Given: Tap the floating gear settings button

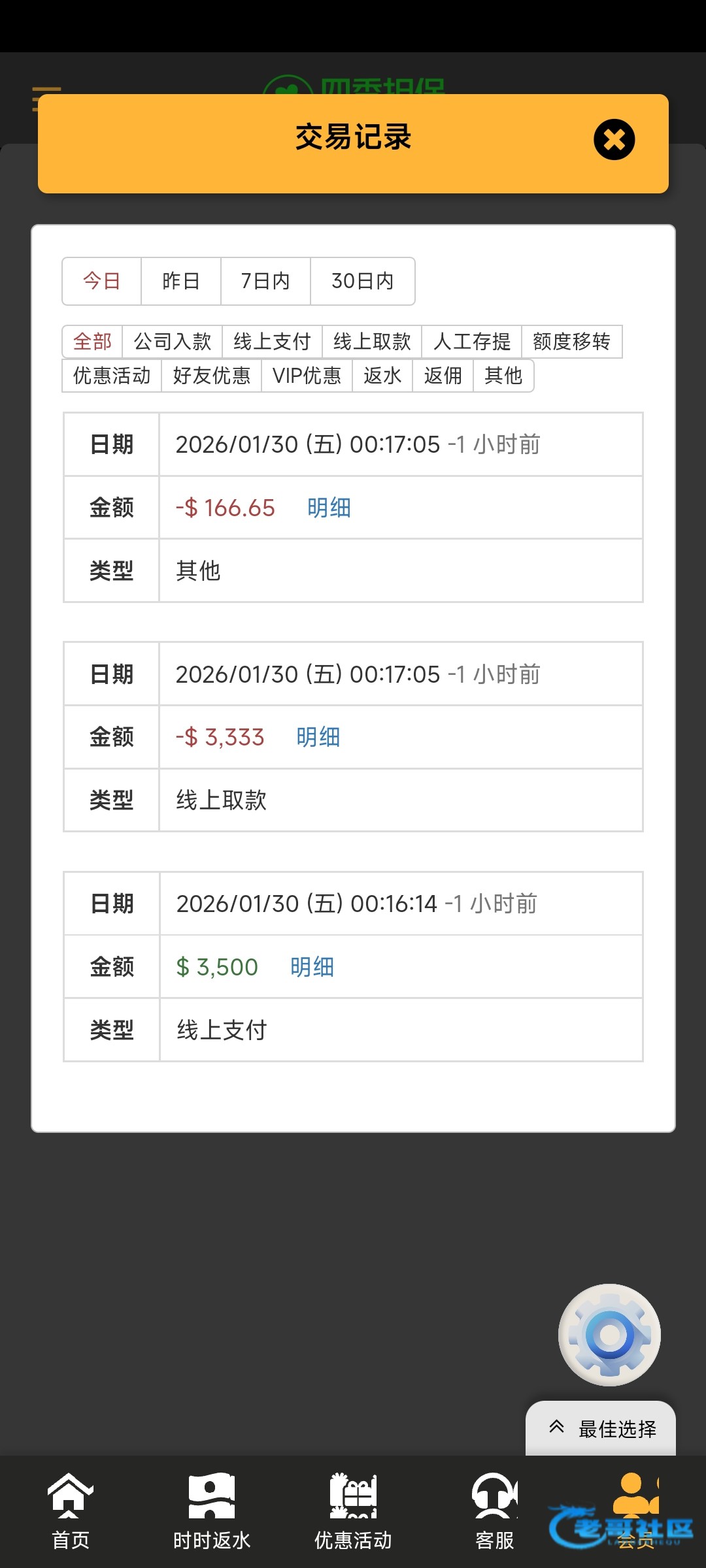Looking at the screenshot, I should click(x=609, y=1335).
